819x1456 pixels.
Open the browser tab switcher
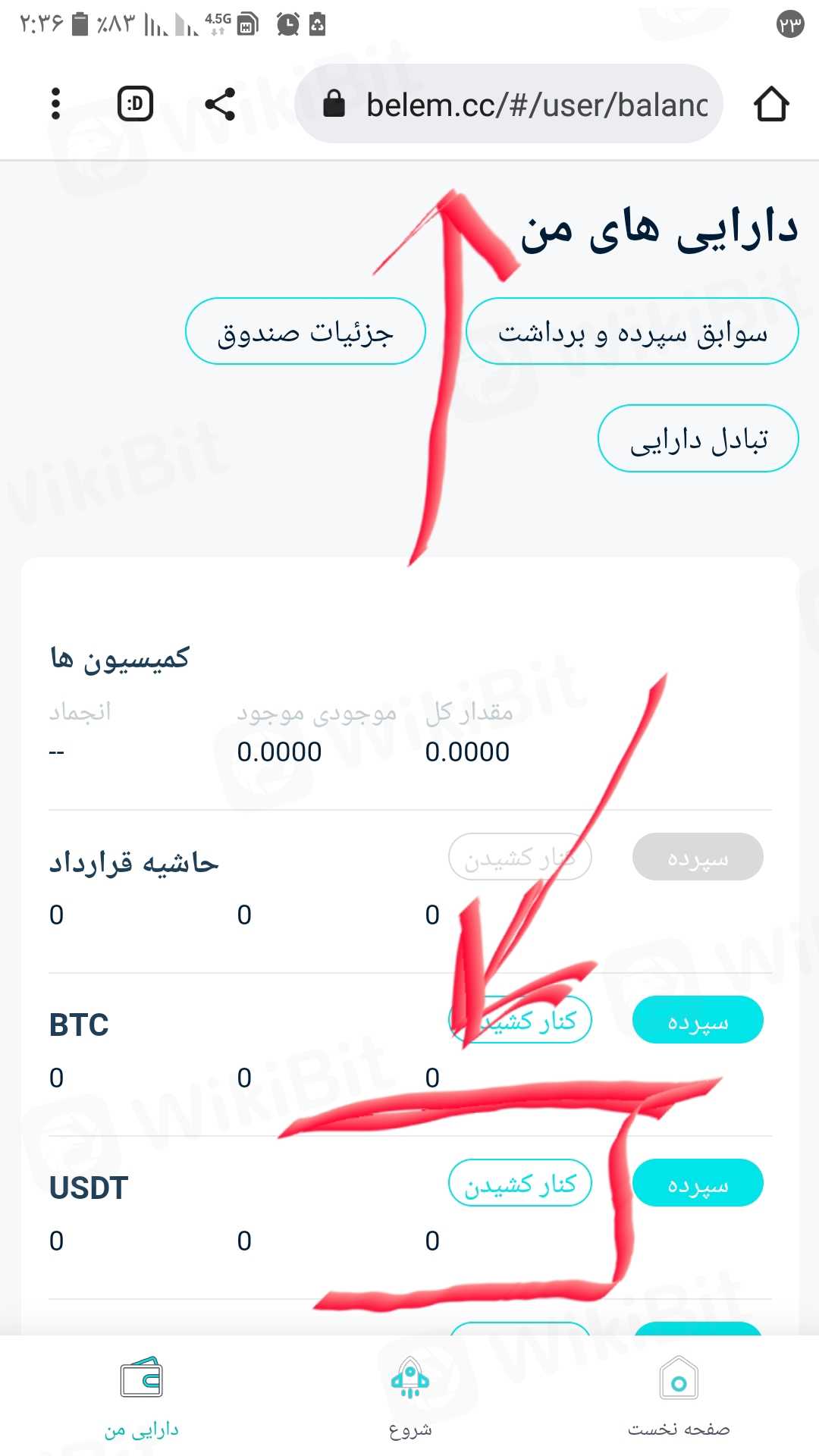click(x=136, y=104)
